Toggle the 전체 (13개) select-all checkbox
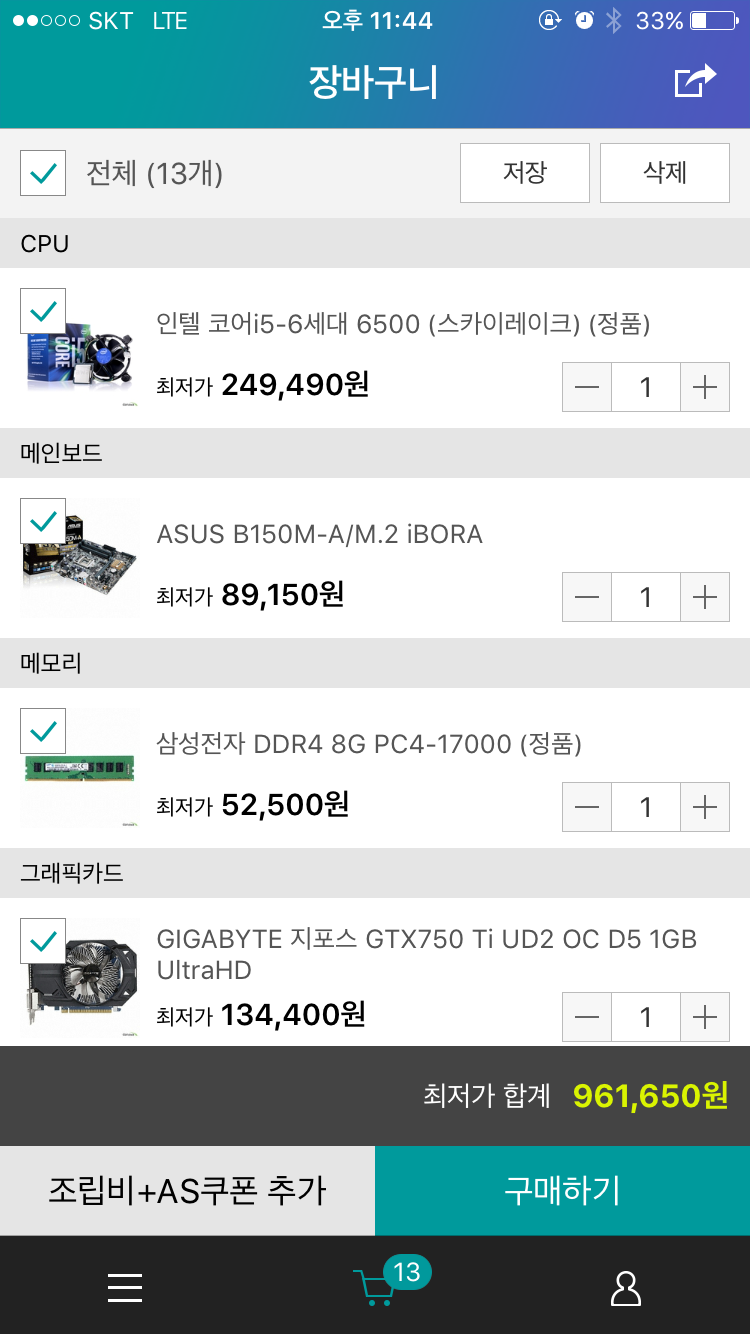This screenshot has width=750, height=1334. pos(43,173)
